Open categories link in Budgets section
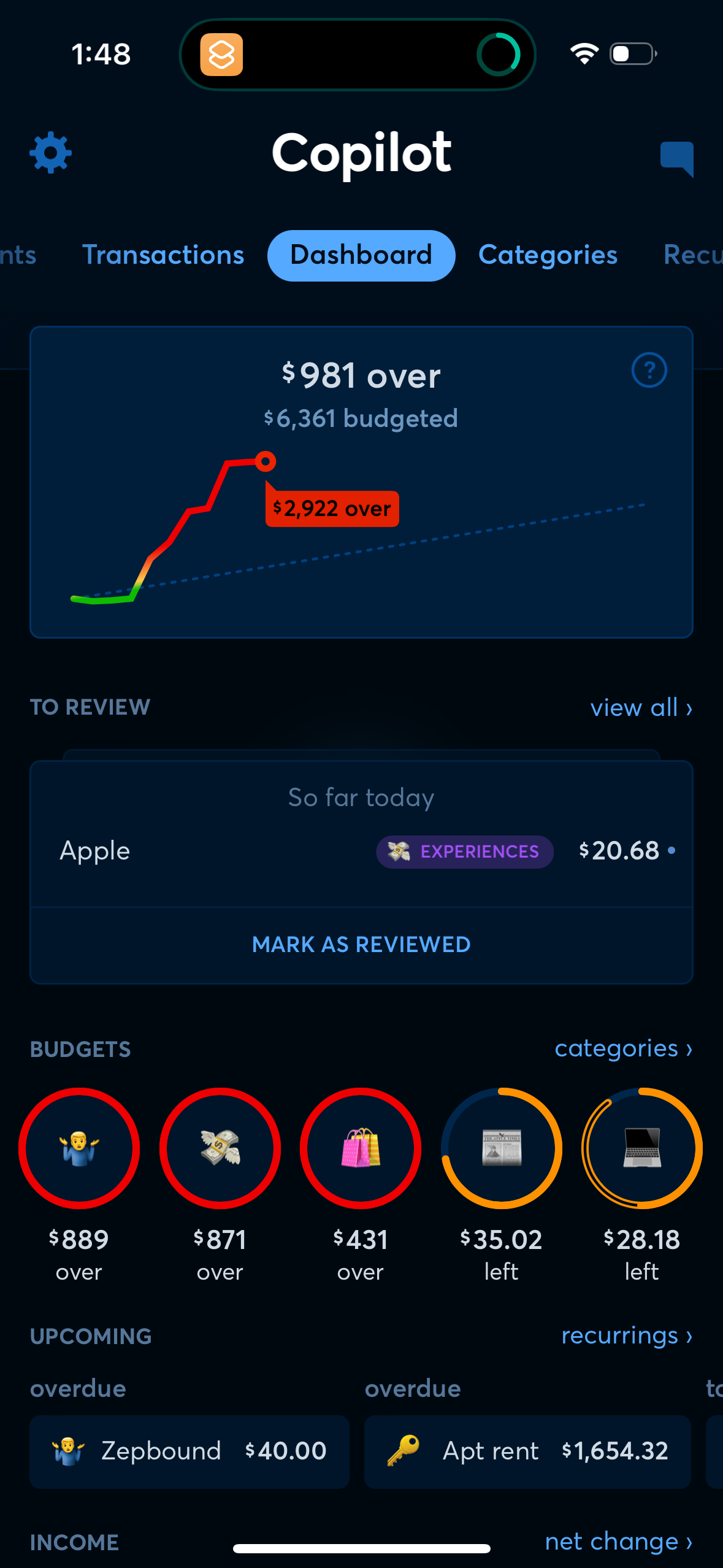Screen dimensions: 723x1568 pyautogui.click(x=623, y=1048)
